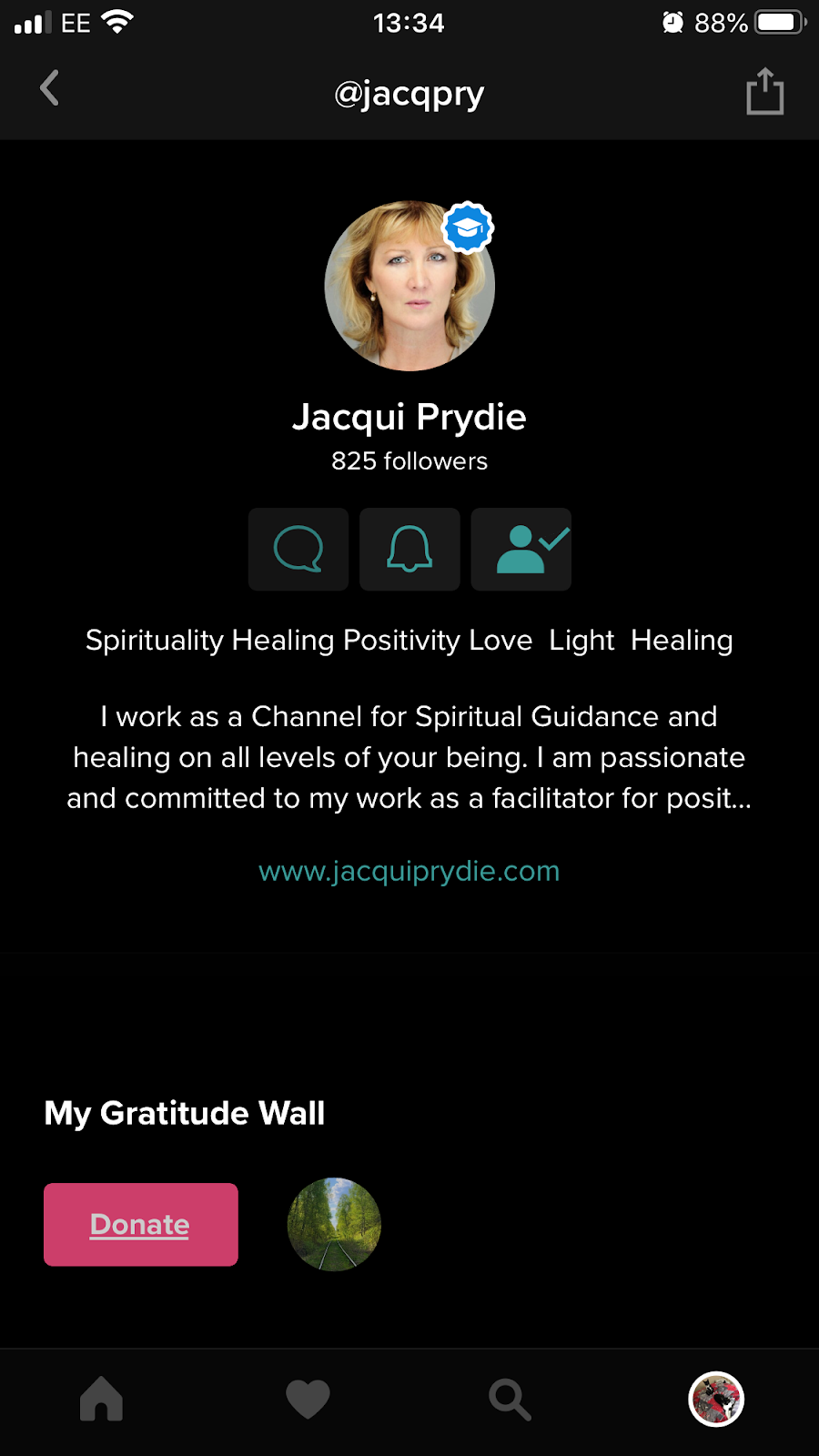Tap the pink Donate button
819x1456 pixels.
141,1225
